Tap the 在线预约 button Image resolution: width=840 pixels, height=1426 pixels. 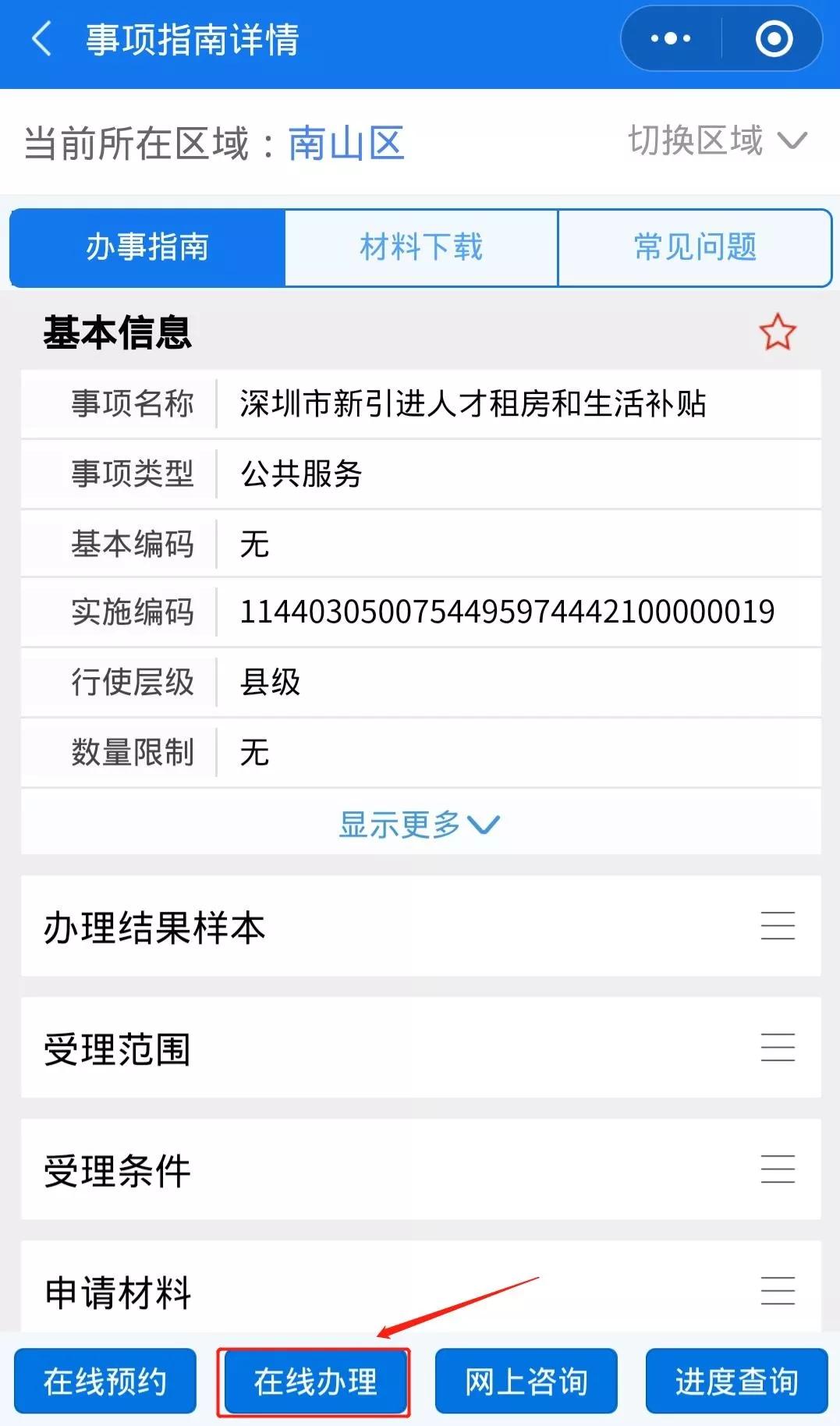106,1381
